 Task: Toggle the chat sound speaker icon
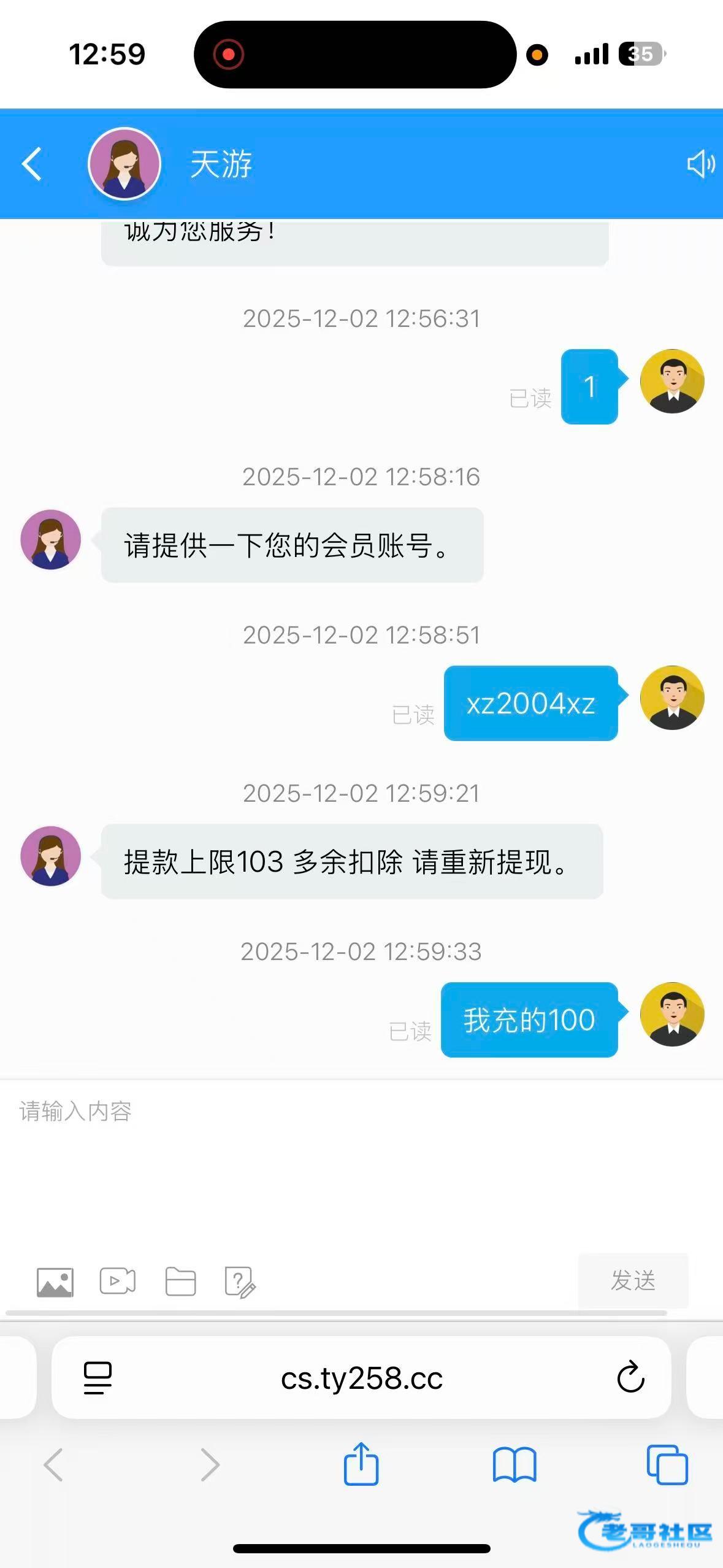point(700,164)
